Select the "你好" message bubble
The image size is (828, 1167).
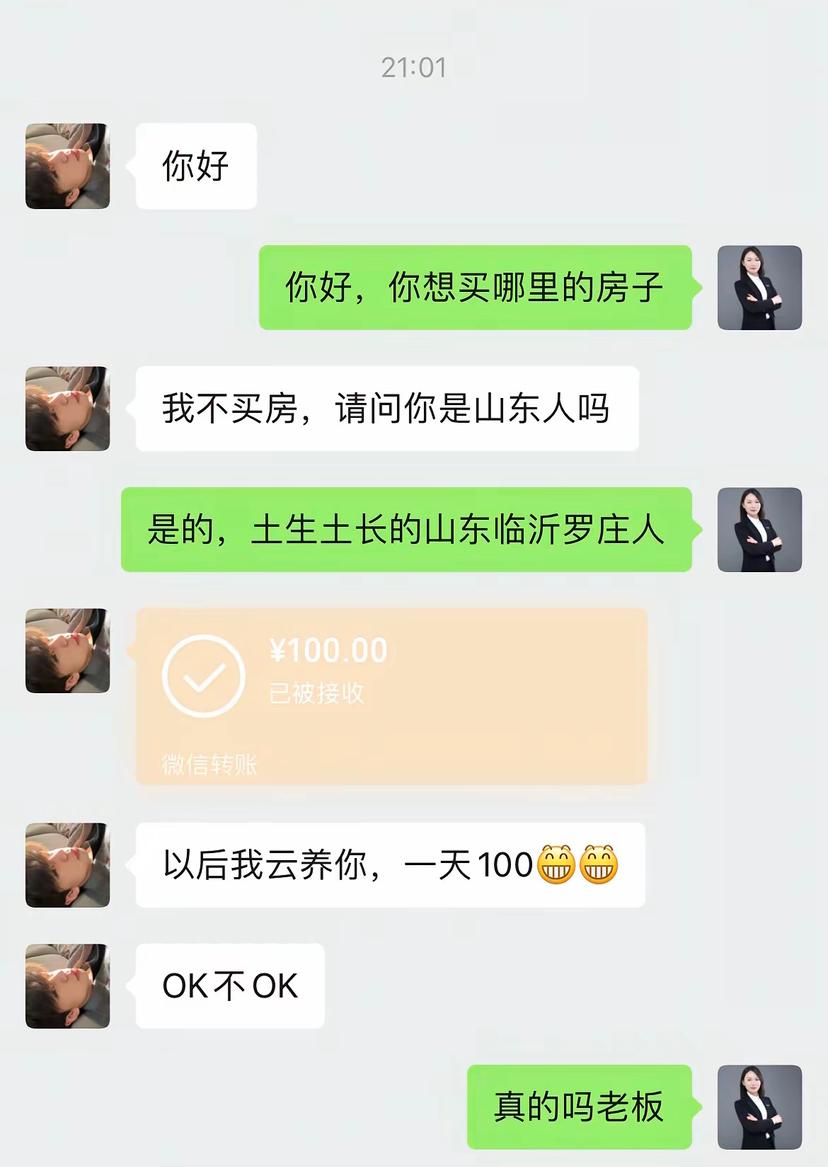pos(196,166)
